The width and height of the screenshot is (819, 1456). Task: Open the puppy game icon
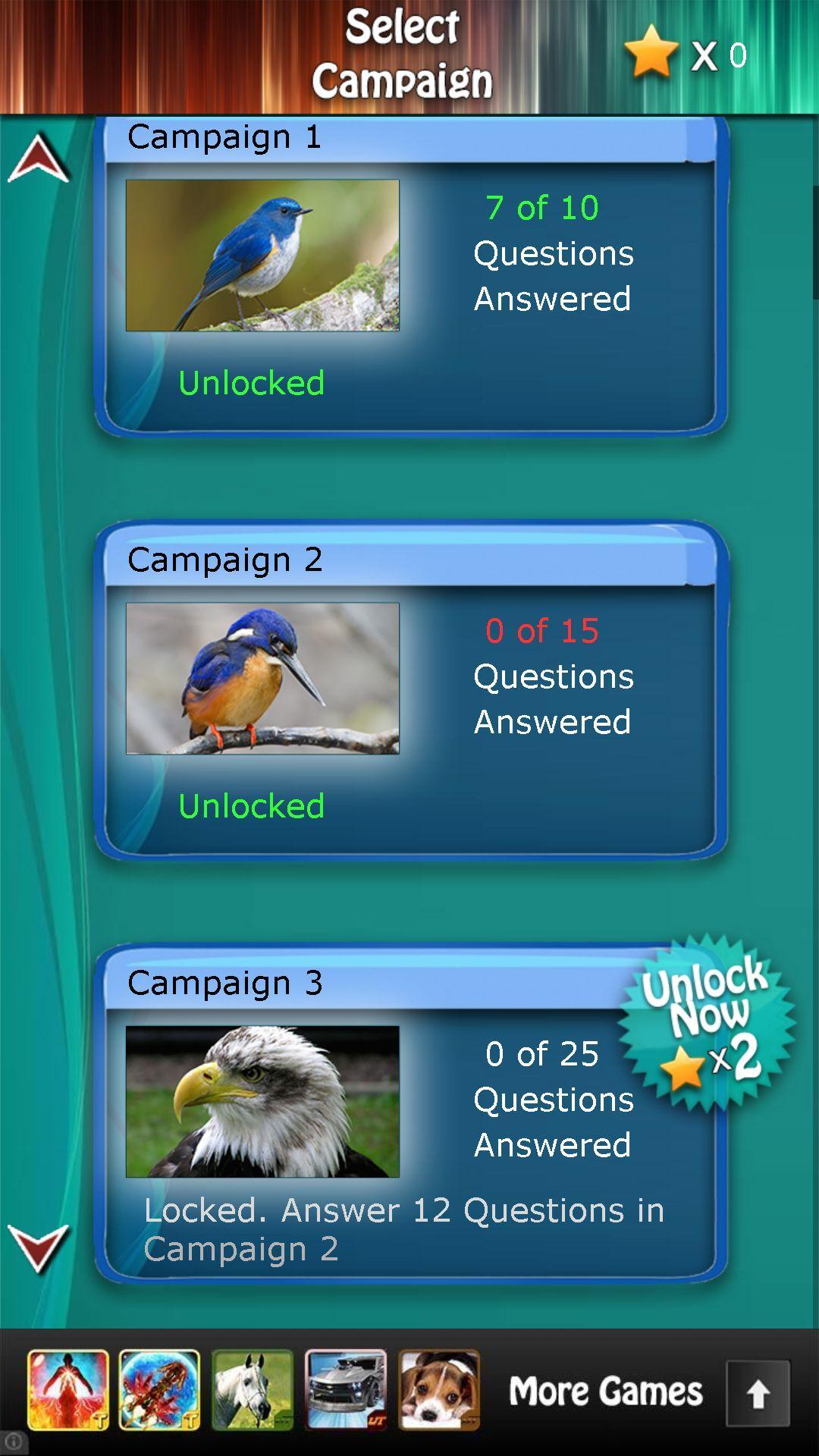[x=439, y=1390]
